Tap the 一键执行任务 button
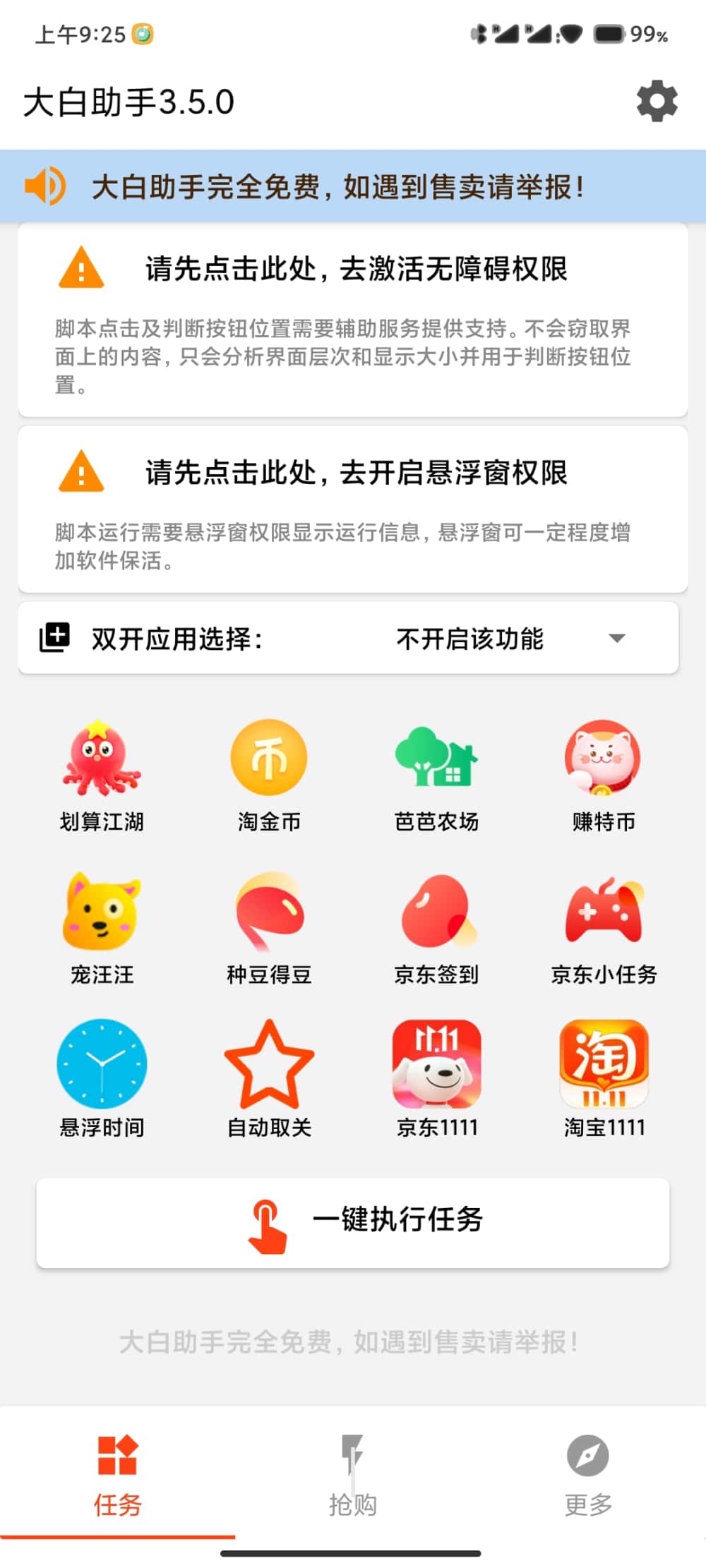 [353, 1223]
